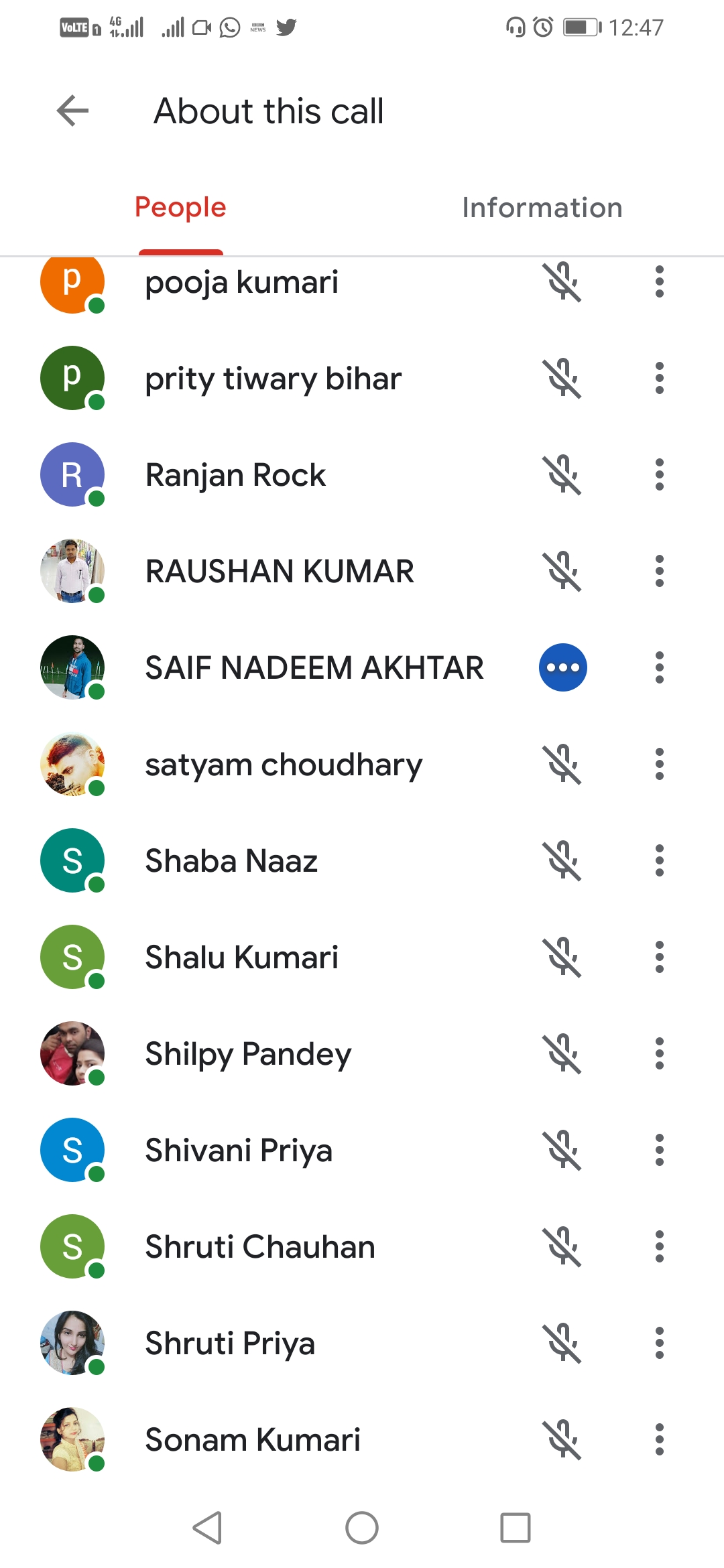This screenshot has width=724, height=1568.
Task: Open more options for Shruti Chauhan
Action: pos(660,1246)
